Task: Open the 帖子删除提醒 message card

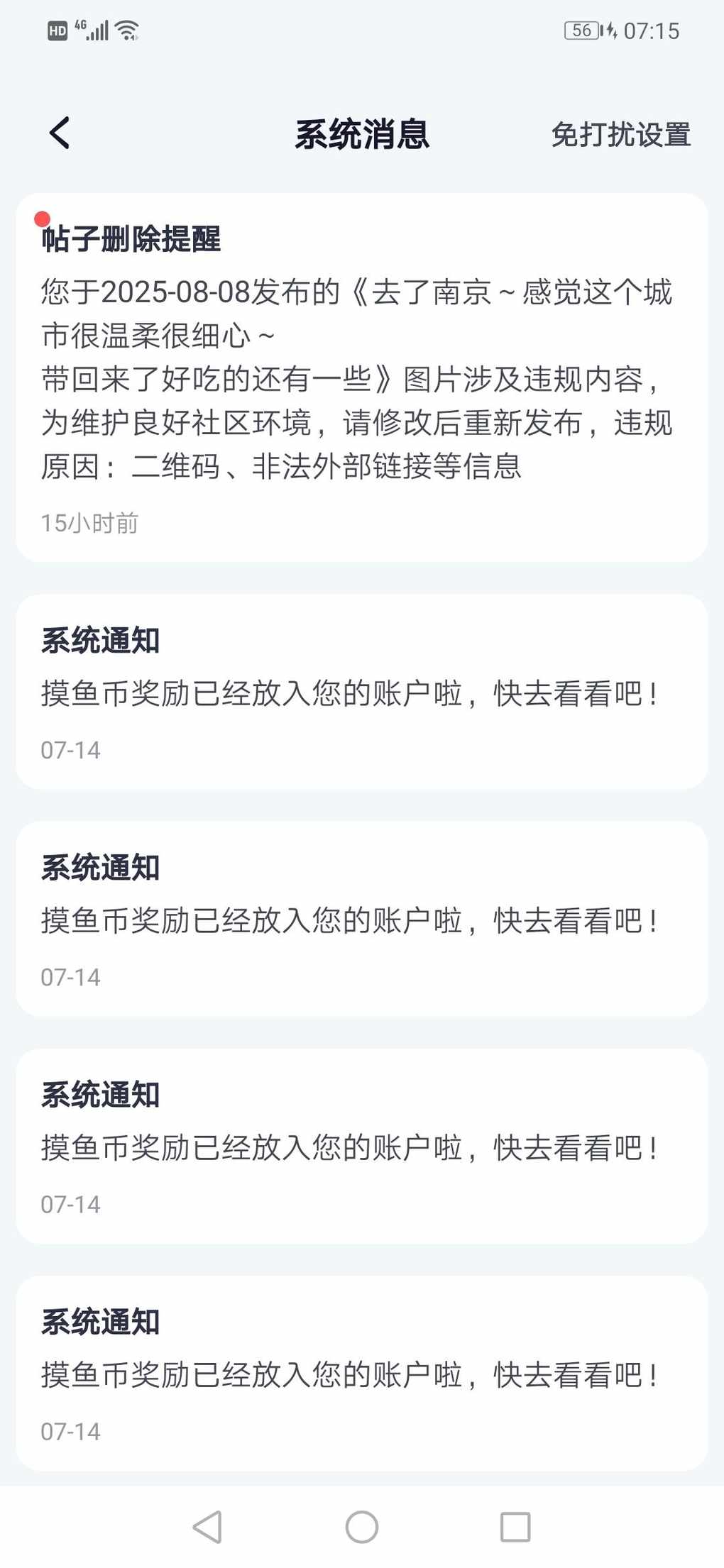Action: click(362, 377)
